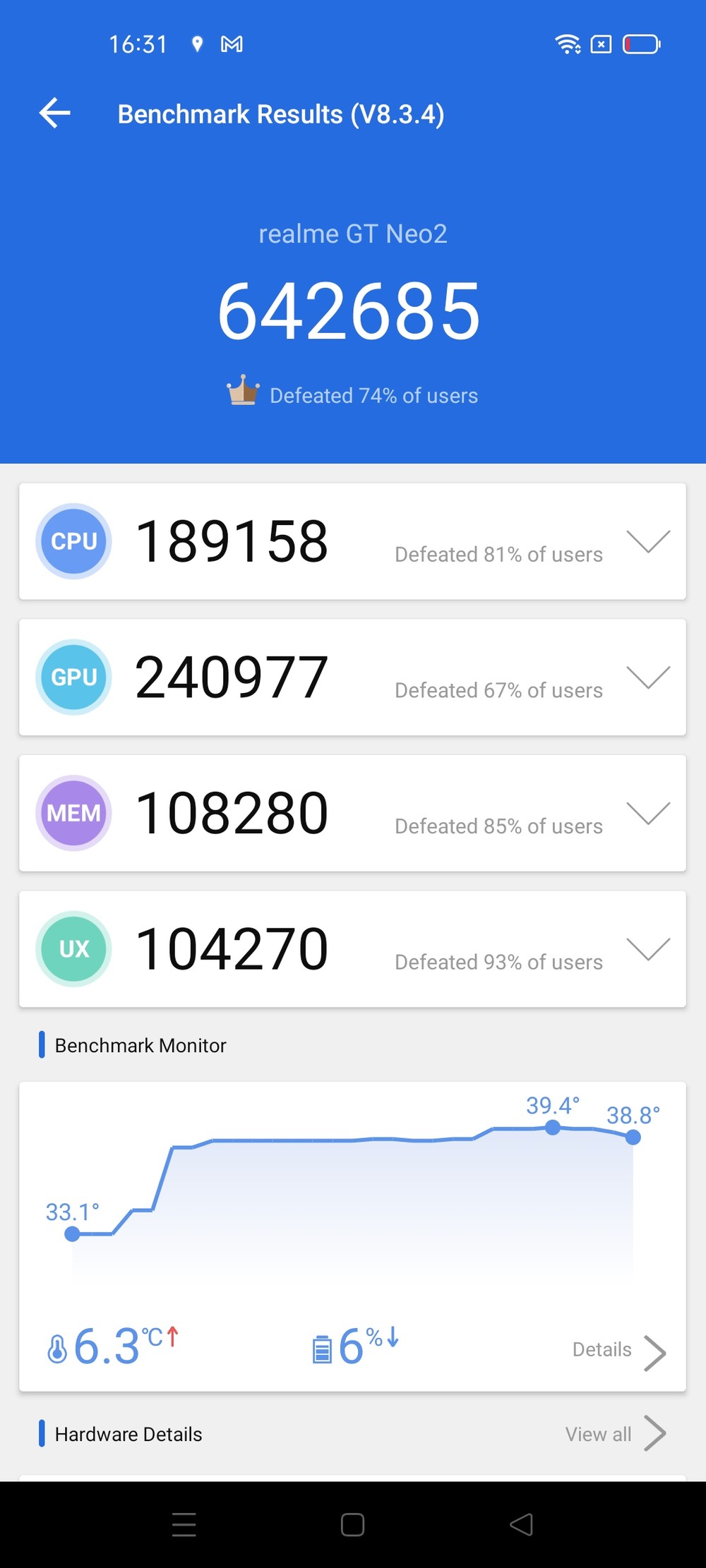Expand the CPU score breakdown
The image size is (706, 1568).
[647, 541]
